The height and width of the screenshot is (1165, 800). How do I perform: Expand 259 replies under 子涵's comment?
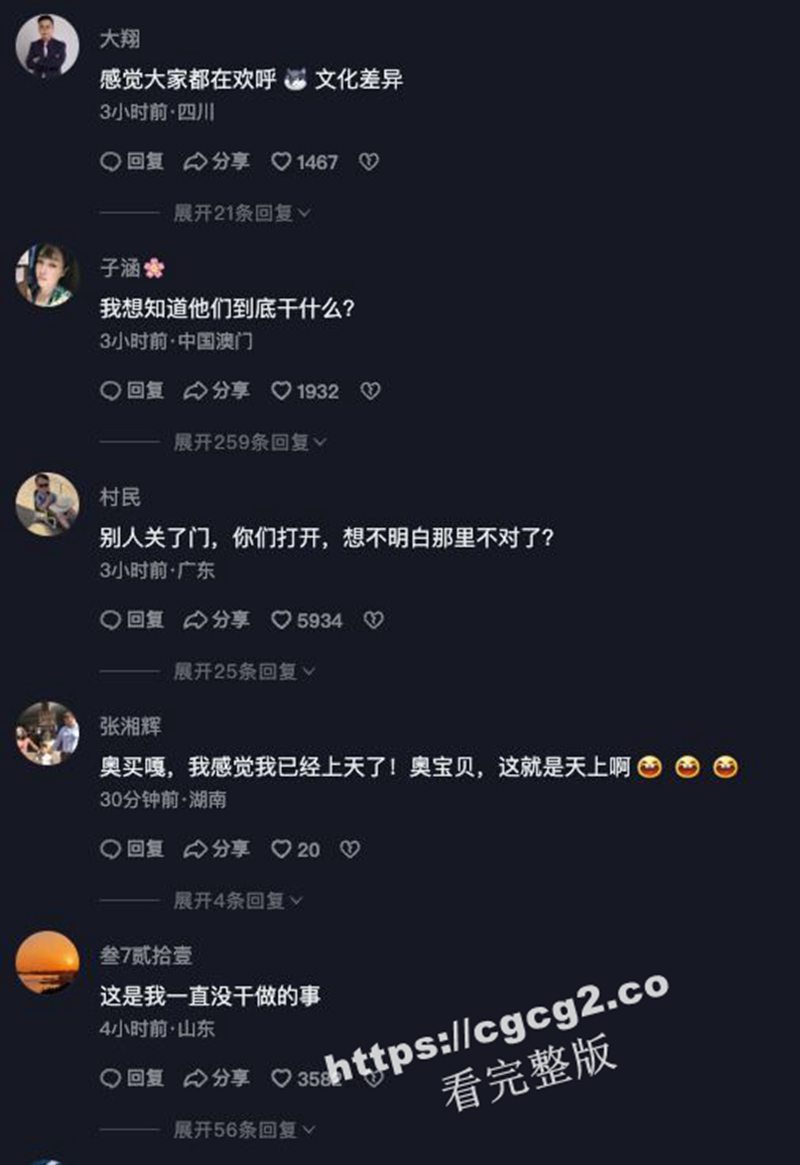tap(250, 442)
